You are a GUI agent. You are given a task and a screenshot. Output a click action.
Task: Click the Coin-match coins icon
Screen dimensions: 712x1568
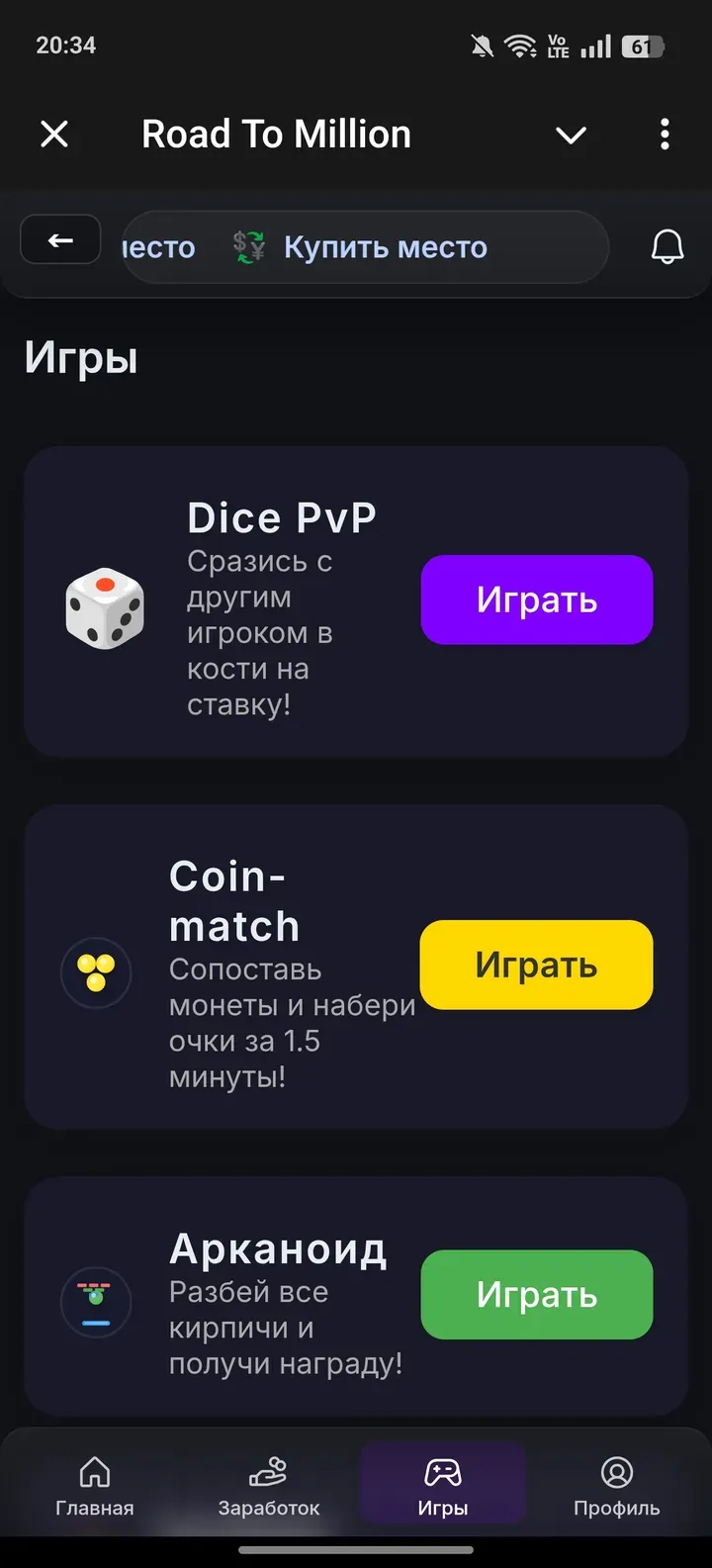96,972
